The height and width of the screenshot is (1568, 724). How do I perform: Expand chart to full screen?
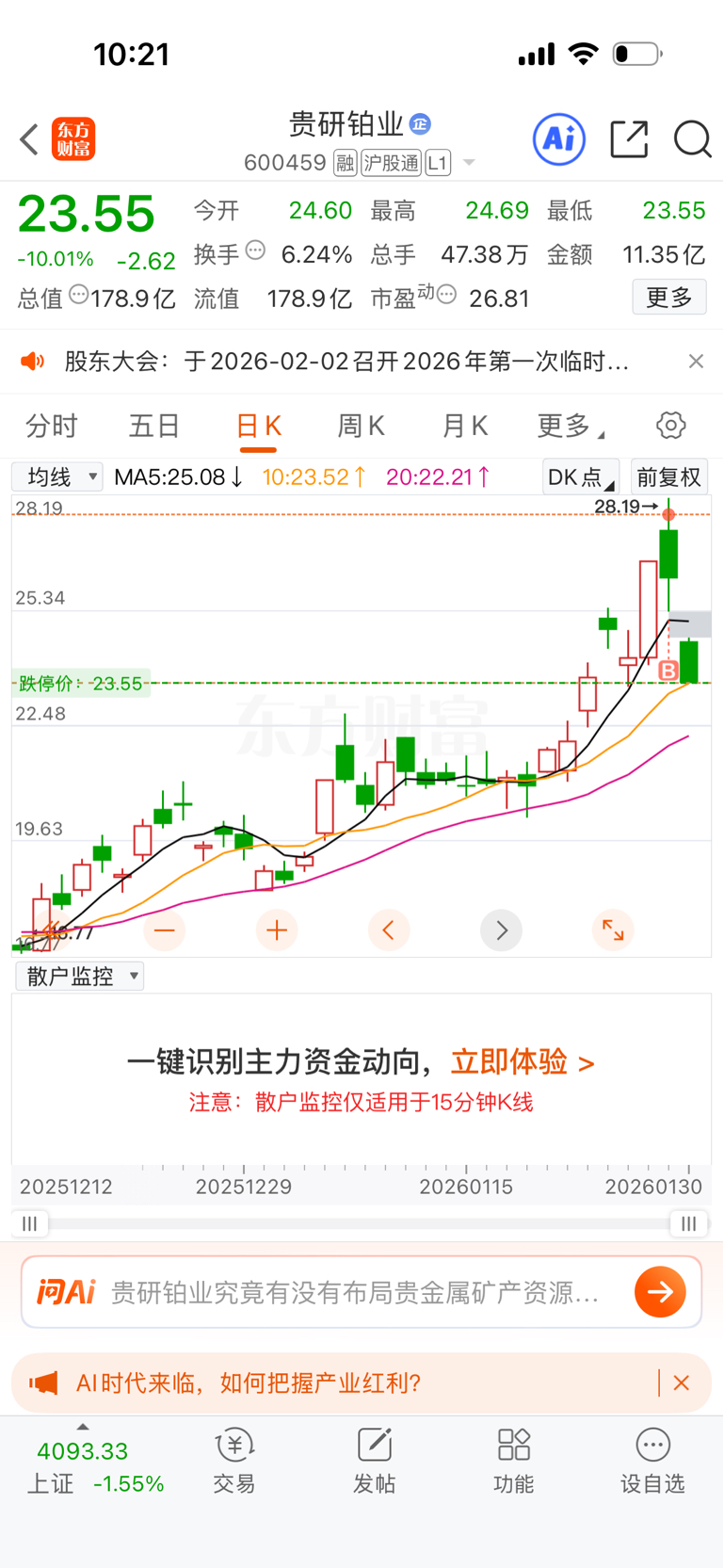click(613, 930)
